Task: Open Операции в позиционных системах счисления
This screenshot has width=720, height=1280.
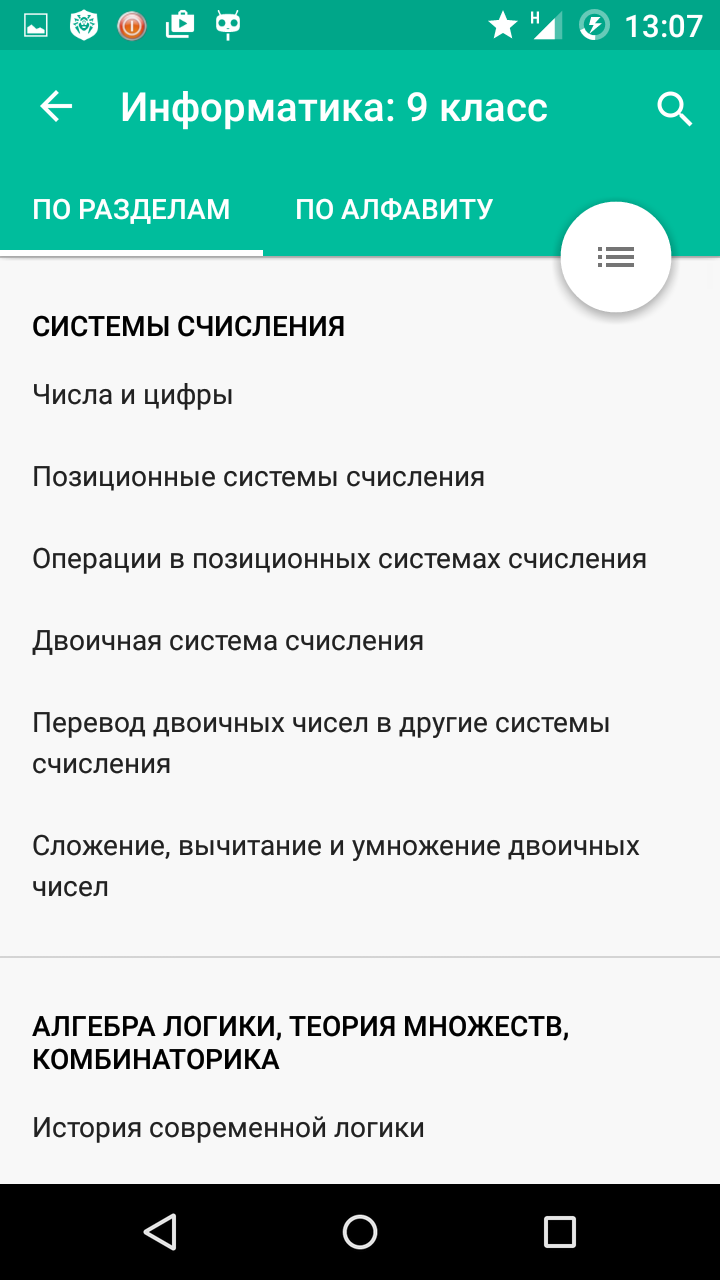Action: point(360,559)
